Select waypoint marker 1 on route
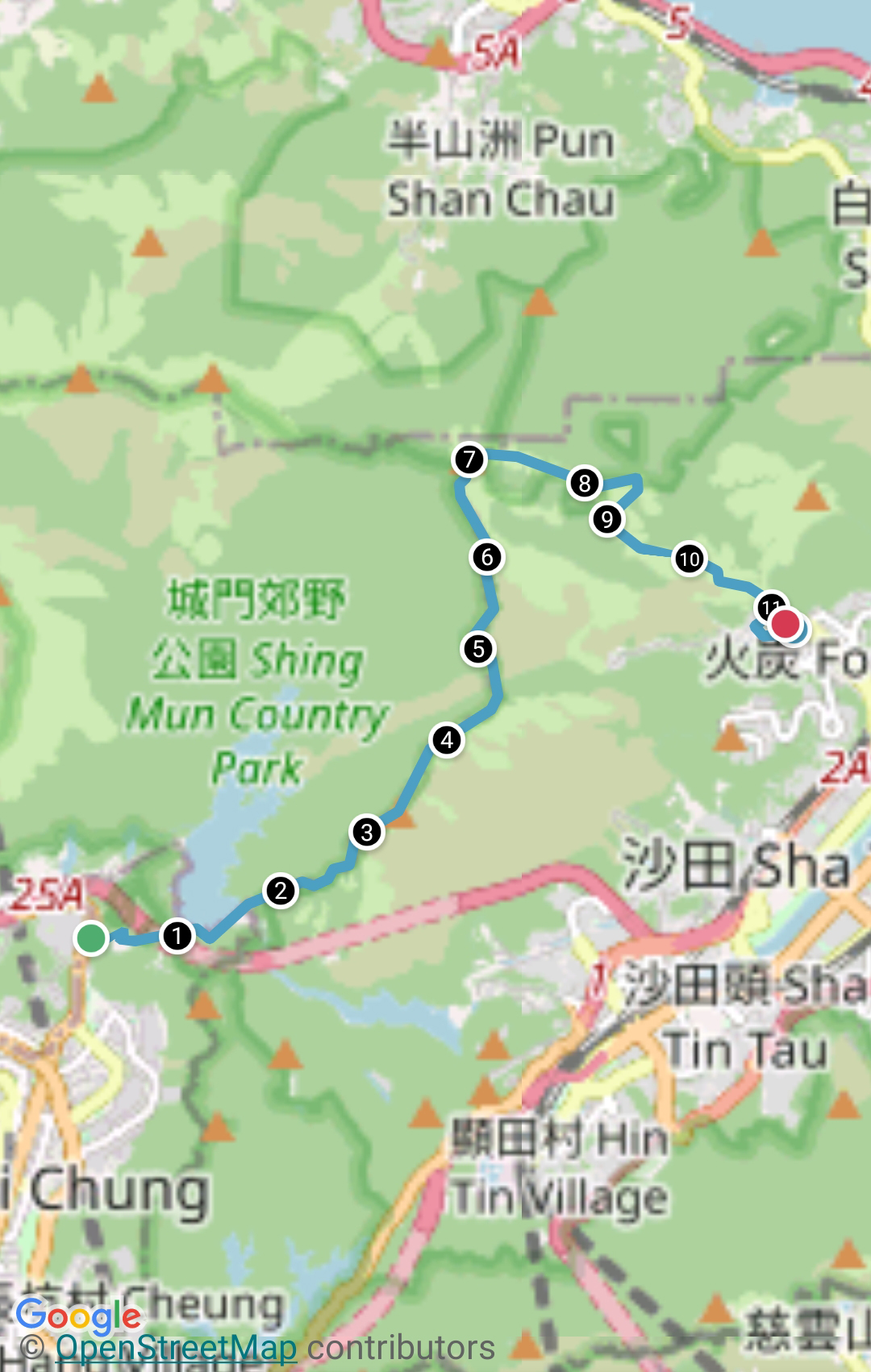Image resolution: width=871 pixels, height=1372 pixels. 177,936
